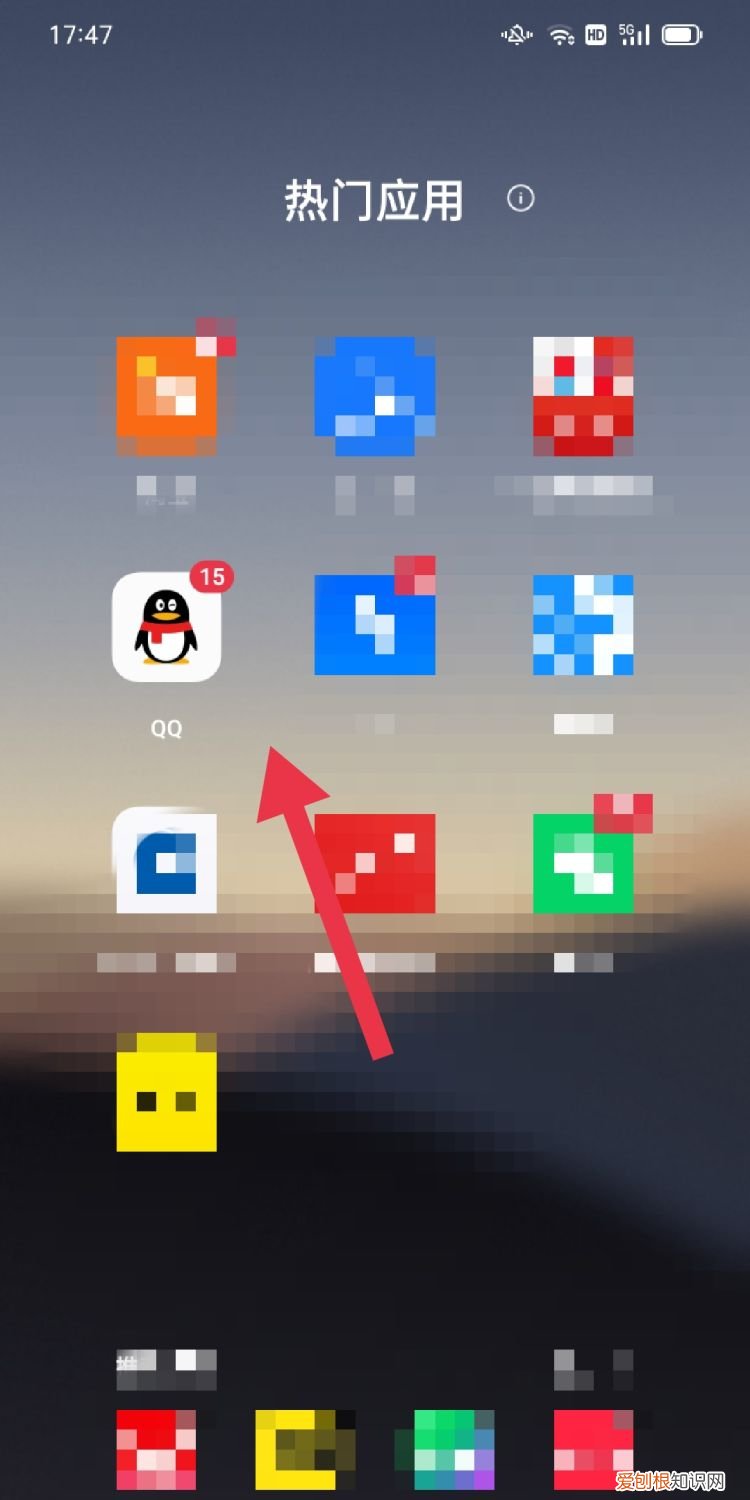
Task: Open the QQ app
Action: [x=166, y=627]
